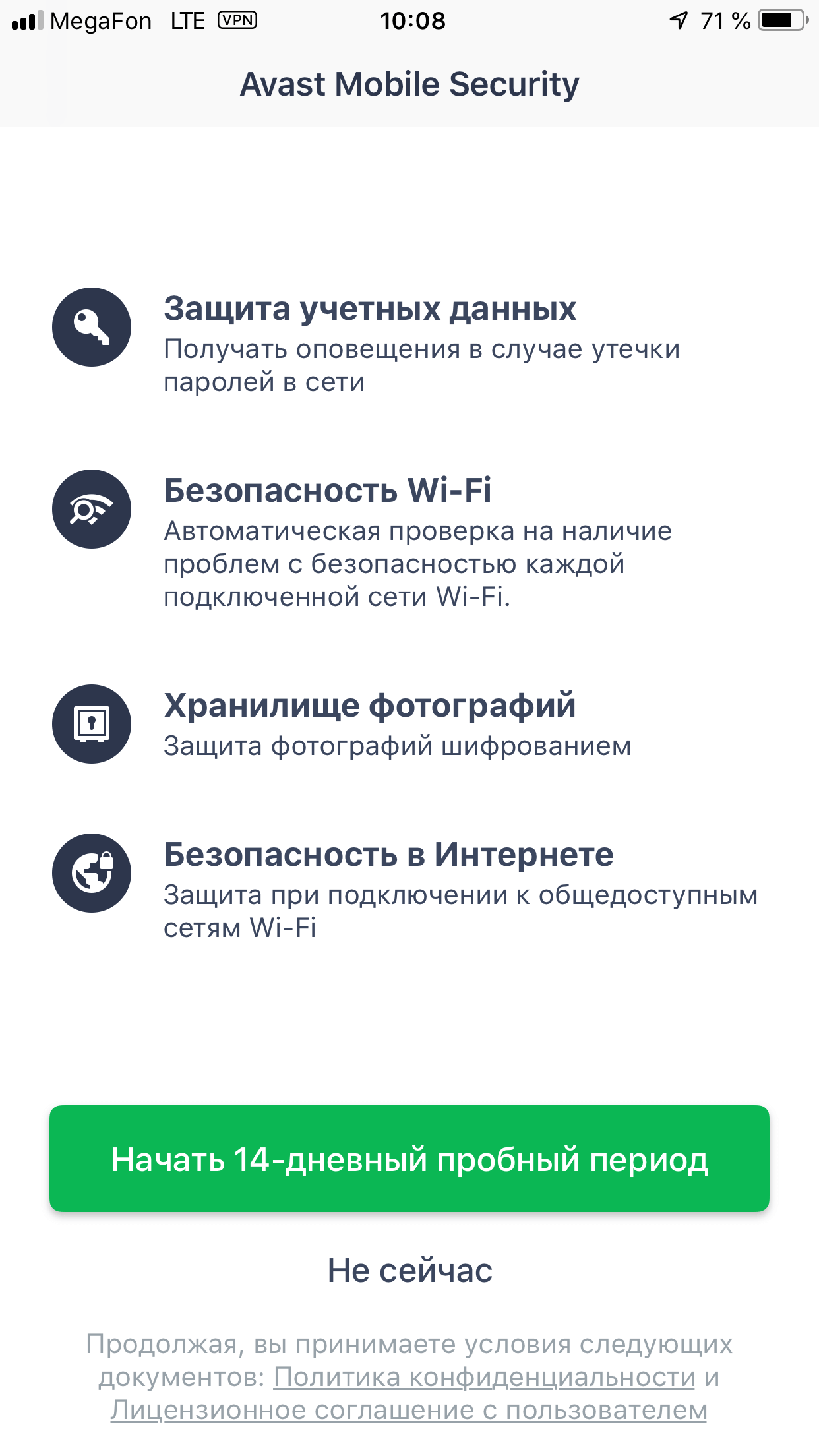Image resolution: width=819 pixels, height=1456 pixels.
Task: Choose 'Не сейчас' to skip trial
Action: coord(409,1270)
